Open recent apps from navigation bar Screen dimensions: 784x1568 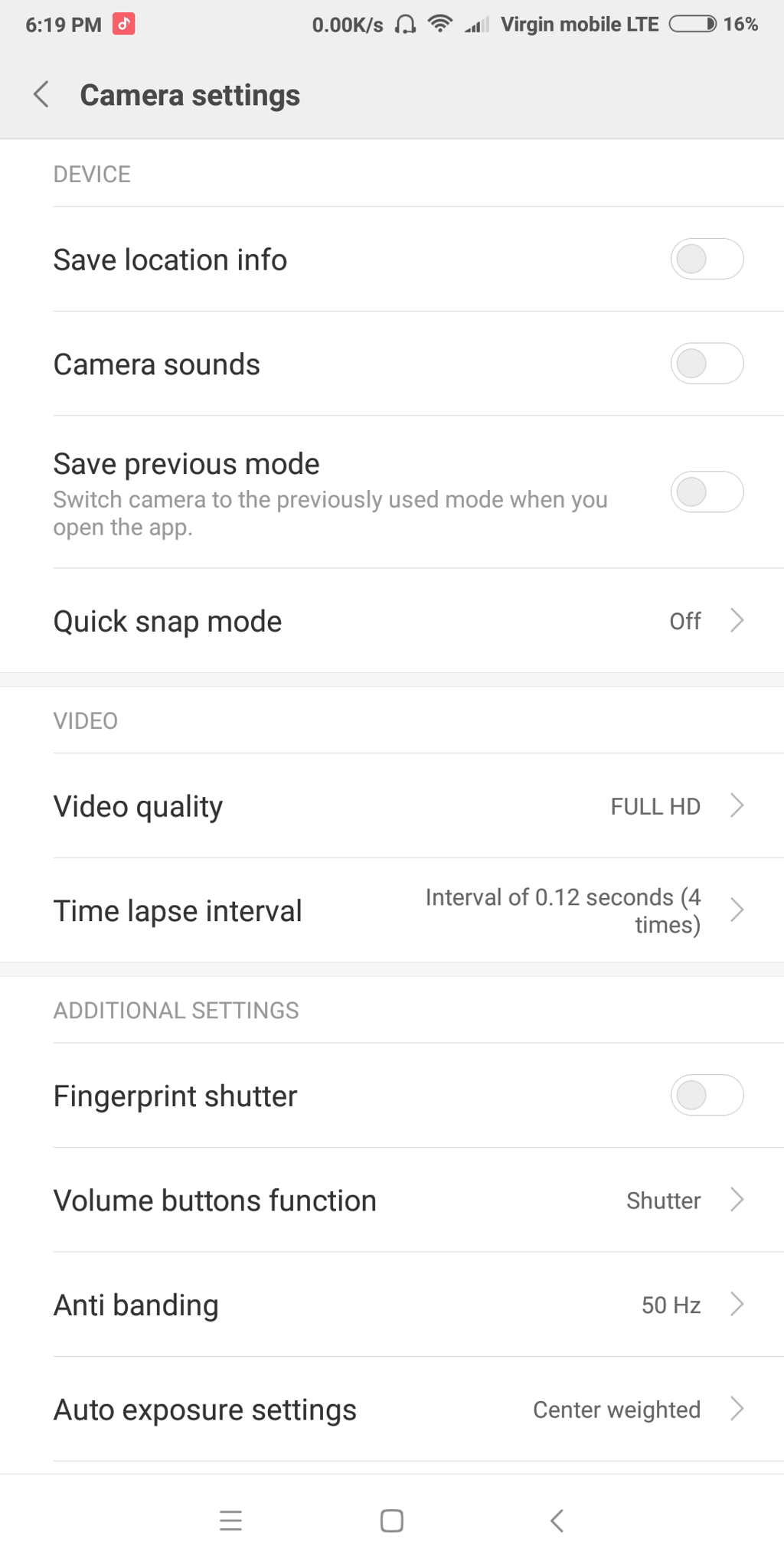230,1521
